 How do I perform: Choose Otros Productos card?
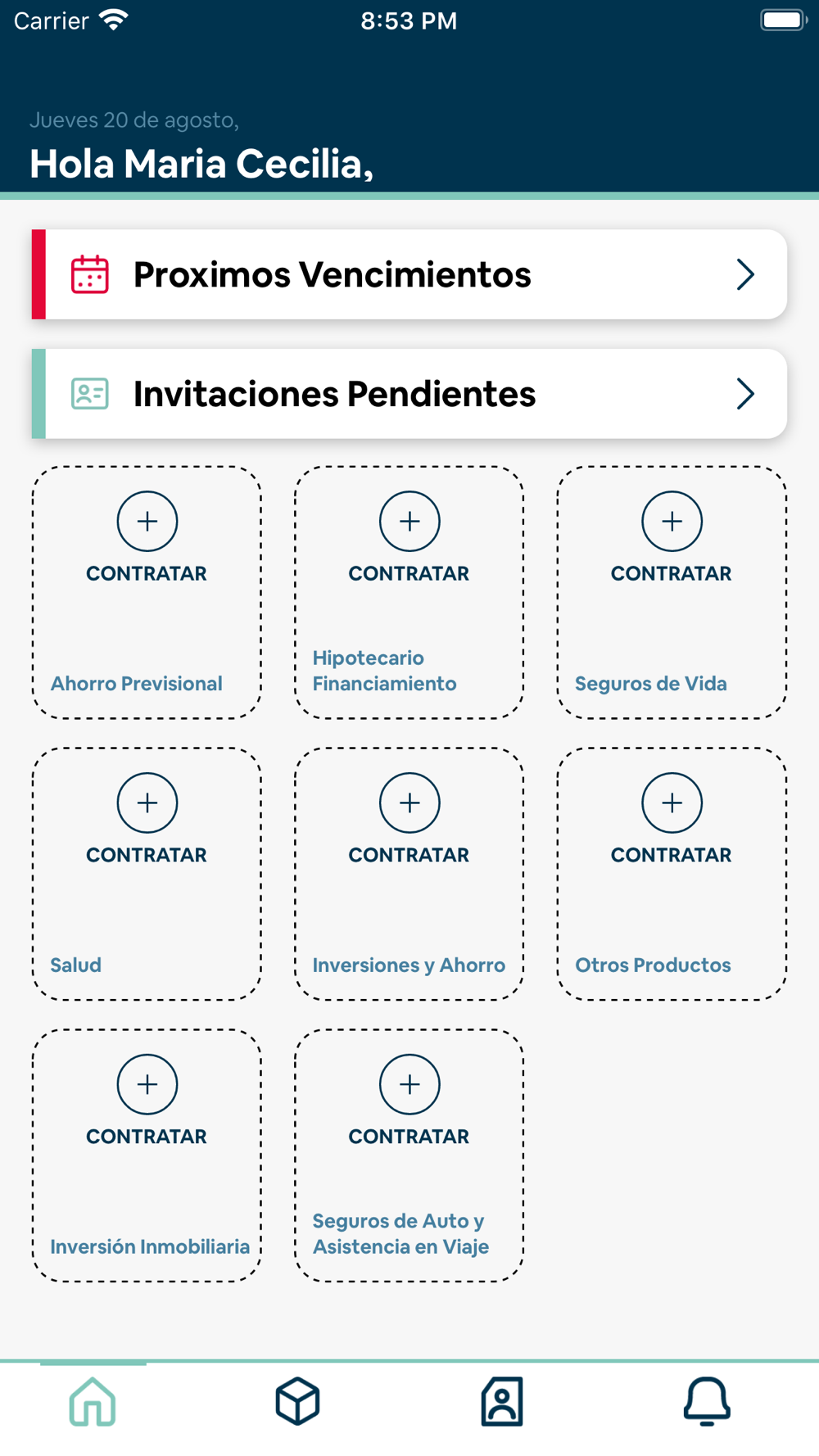672,874
